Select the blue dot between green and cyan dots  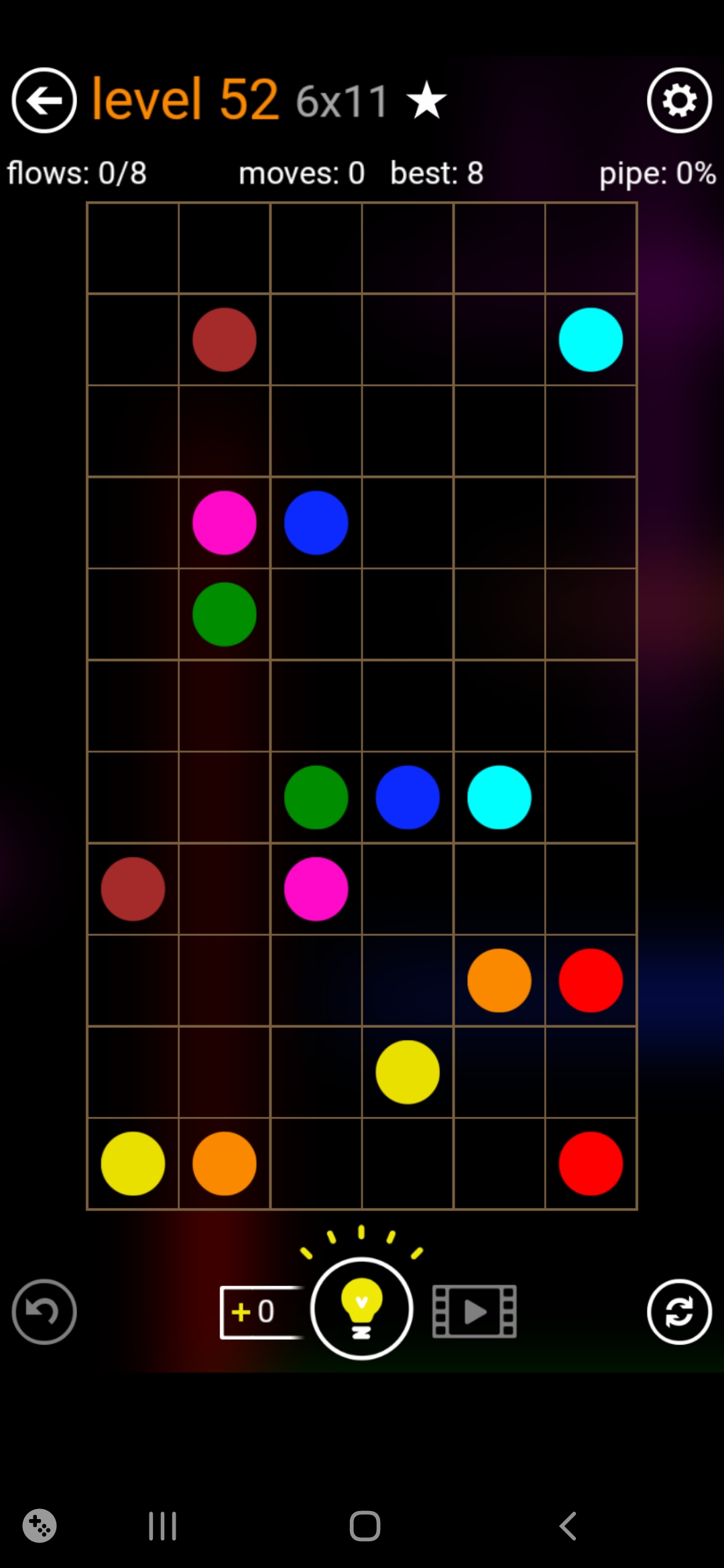click(x=408, y=797)
